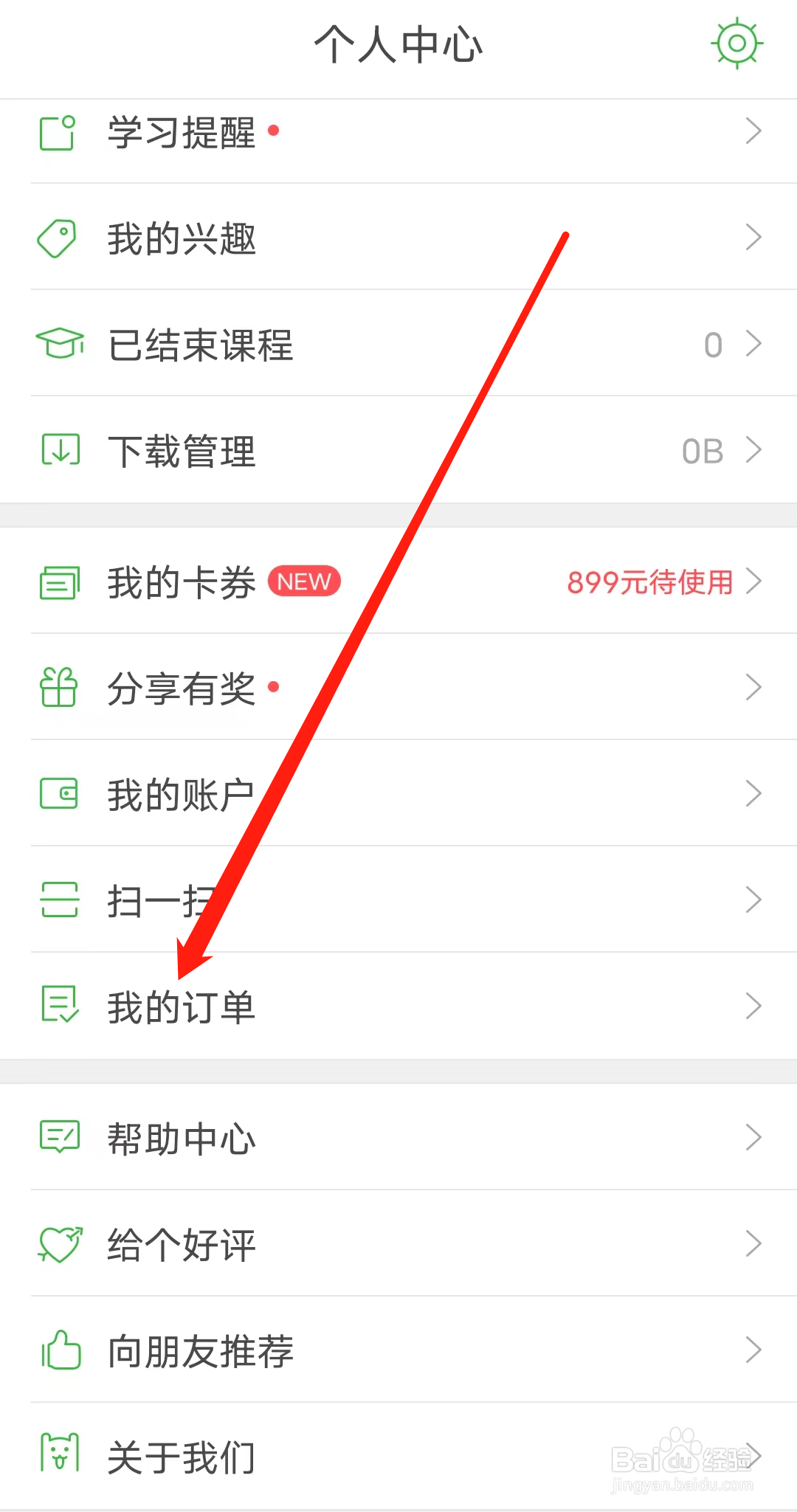Click the 向朋友推荐 thumbs-up icon

point(59,1350)
